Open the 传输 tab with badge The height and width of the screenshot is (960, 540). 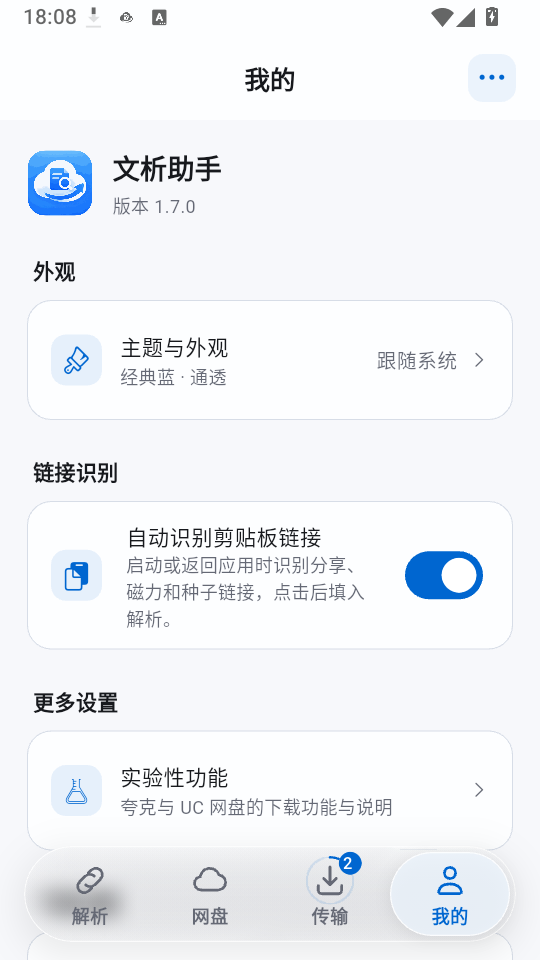pos(330,894)
